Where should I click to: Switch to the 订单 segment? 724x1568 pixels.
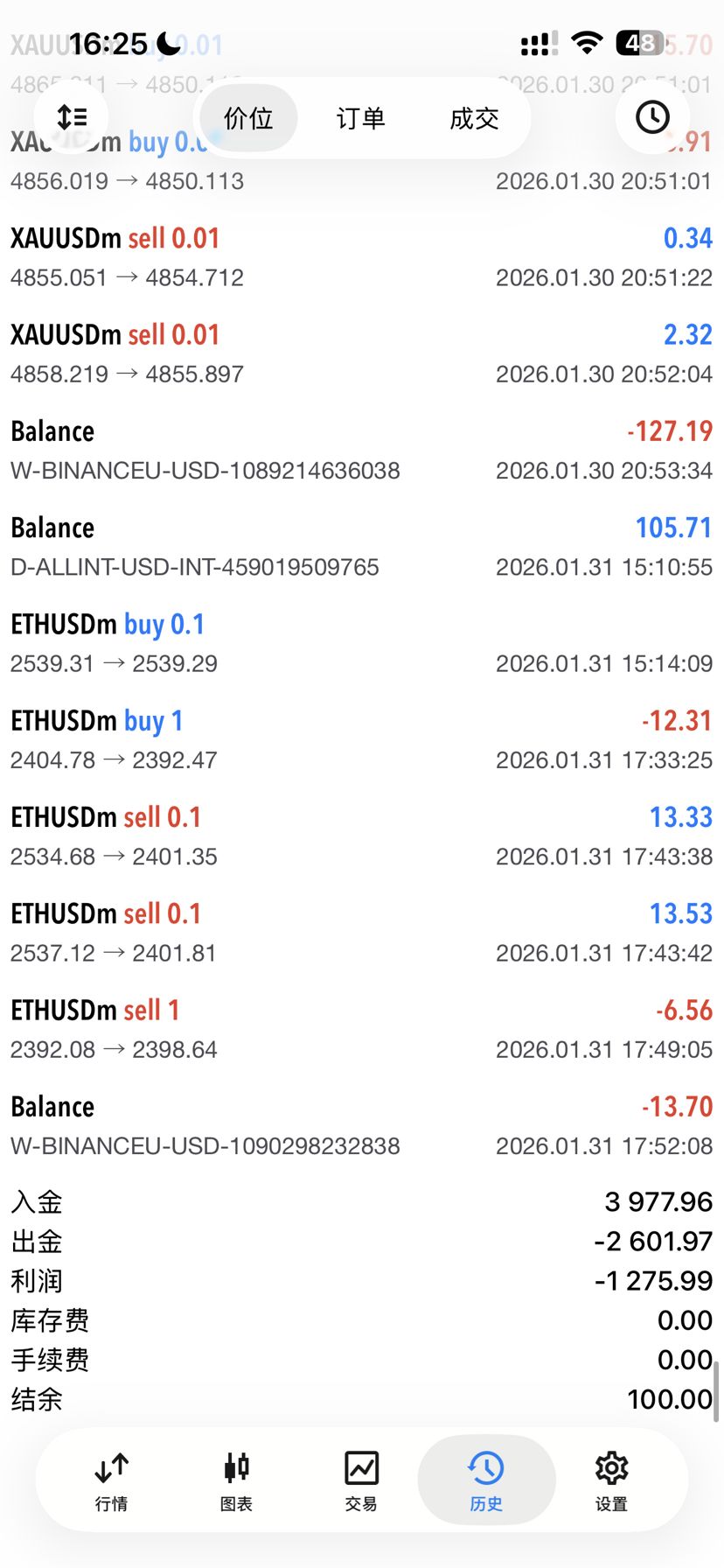point(361,118)
